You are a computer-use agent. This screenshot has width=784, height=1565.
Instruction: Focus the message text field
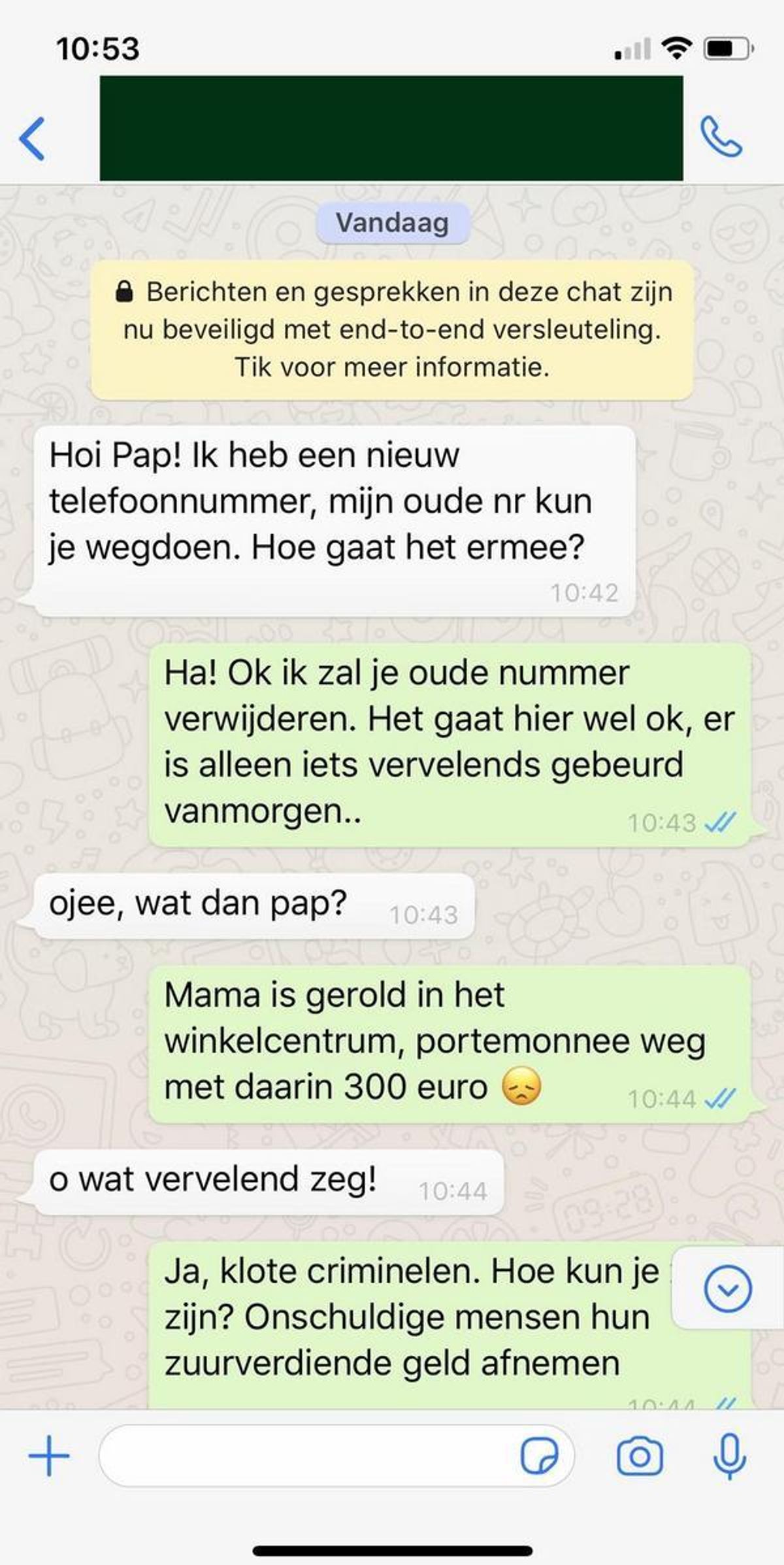tap(307, 1456)
